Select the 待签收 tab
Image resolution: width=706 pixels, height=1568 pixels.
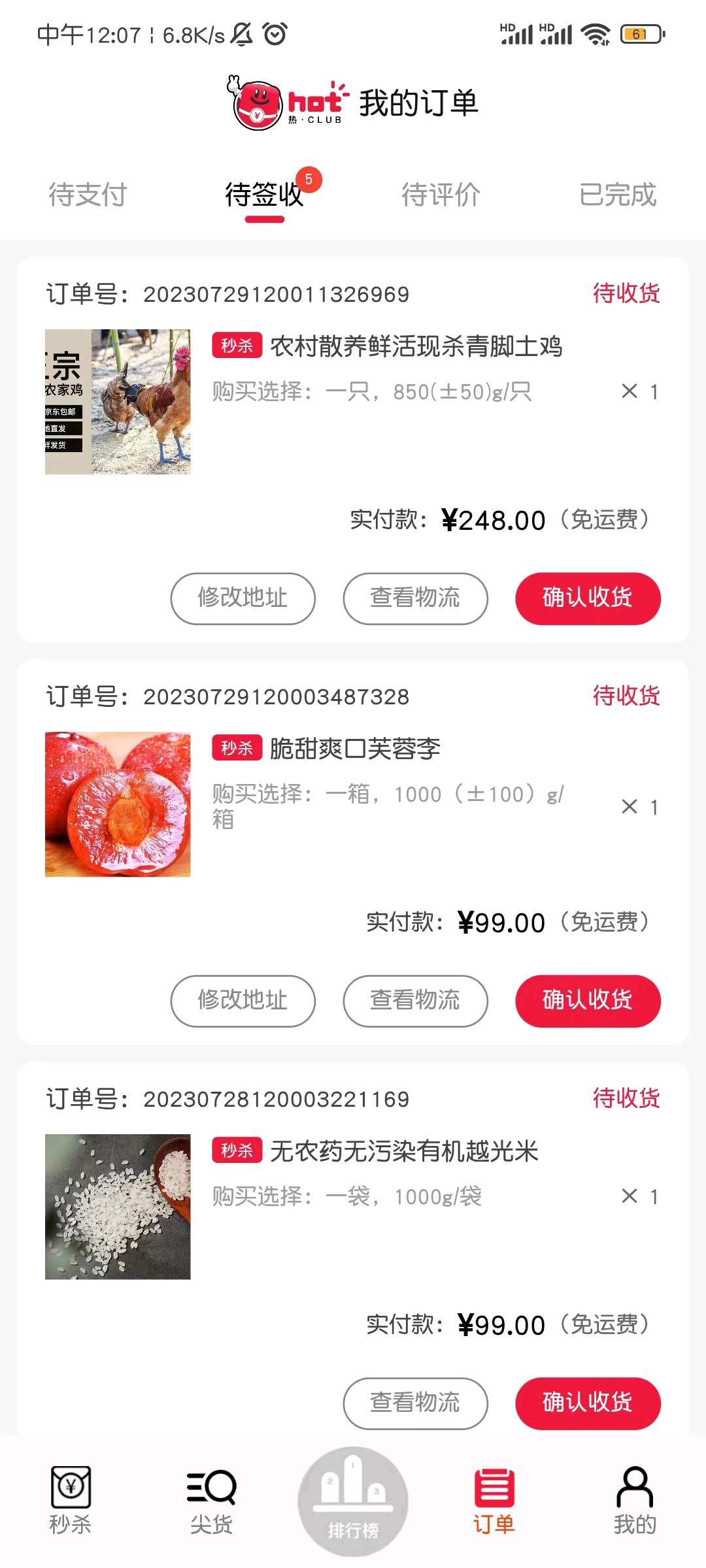pos(264,195)
